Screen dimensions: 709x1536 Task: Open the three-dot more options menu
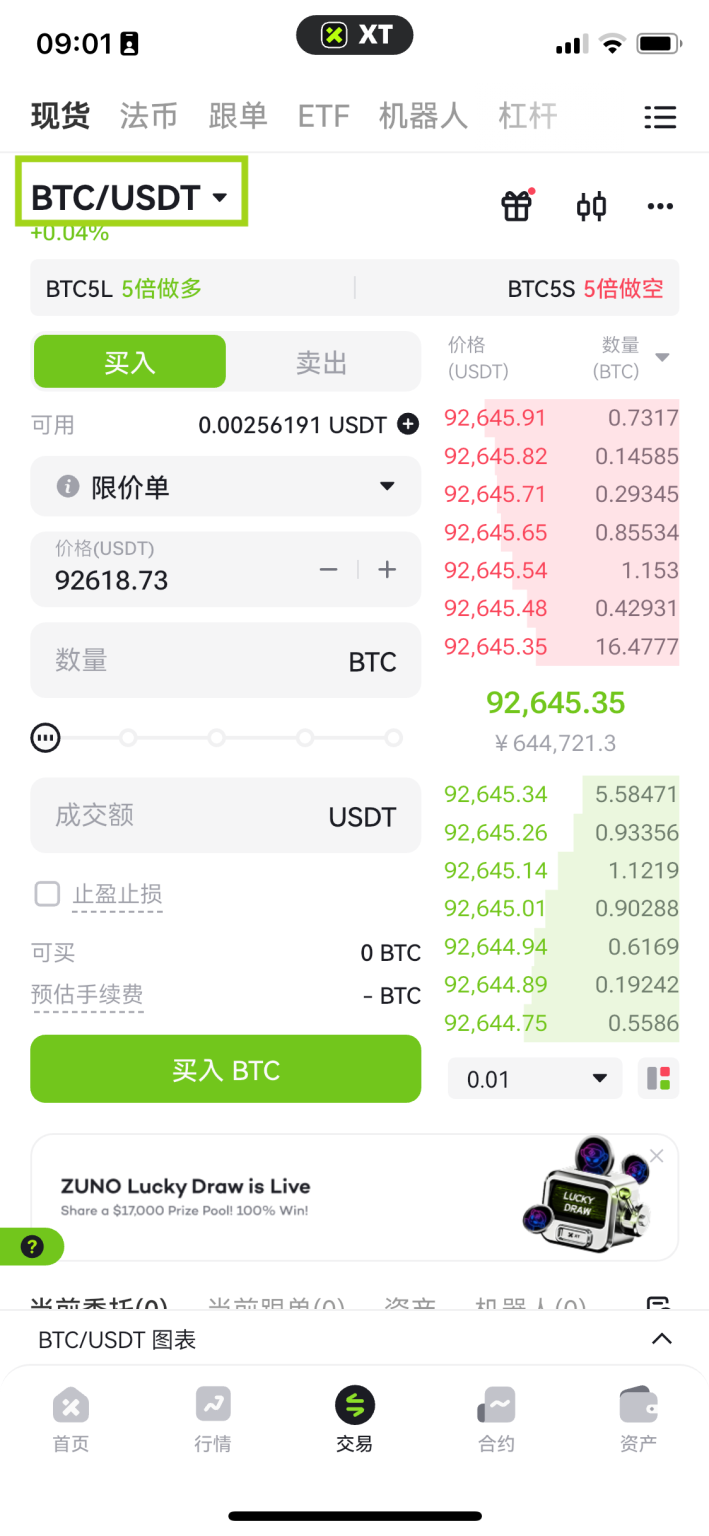(660, 206)
